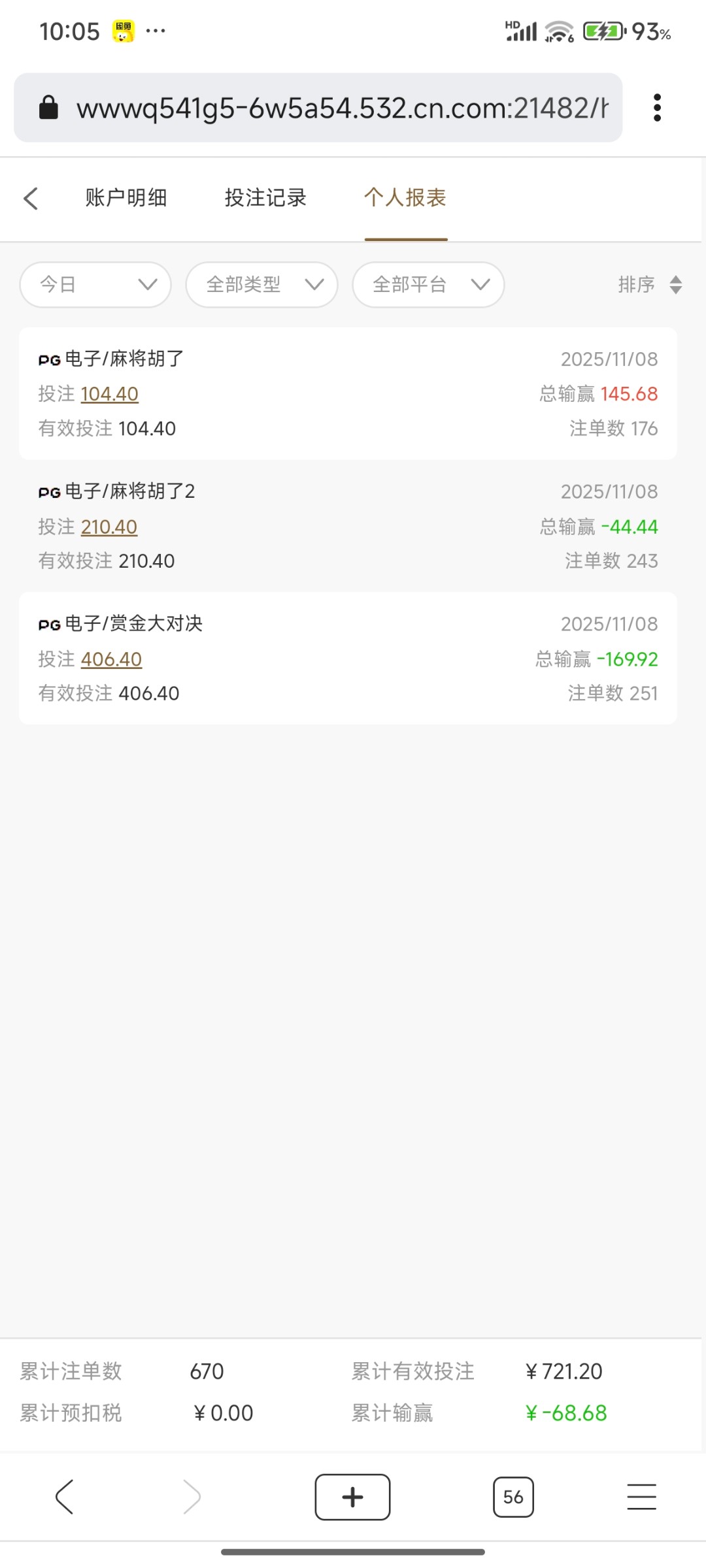Open a new browser tab with plus icon

[352, 1497]
